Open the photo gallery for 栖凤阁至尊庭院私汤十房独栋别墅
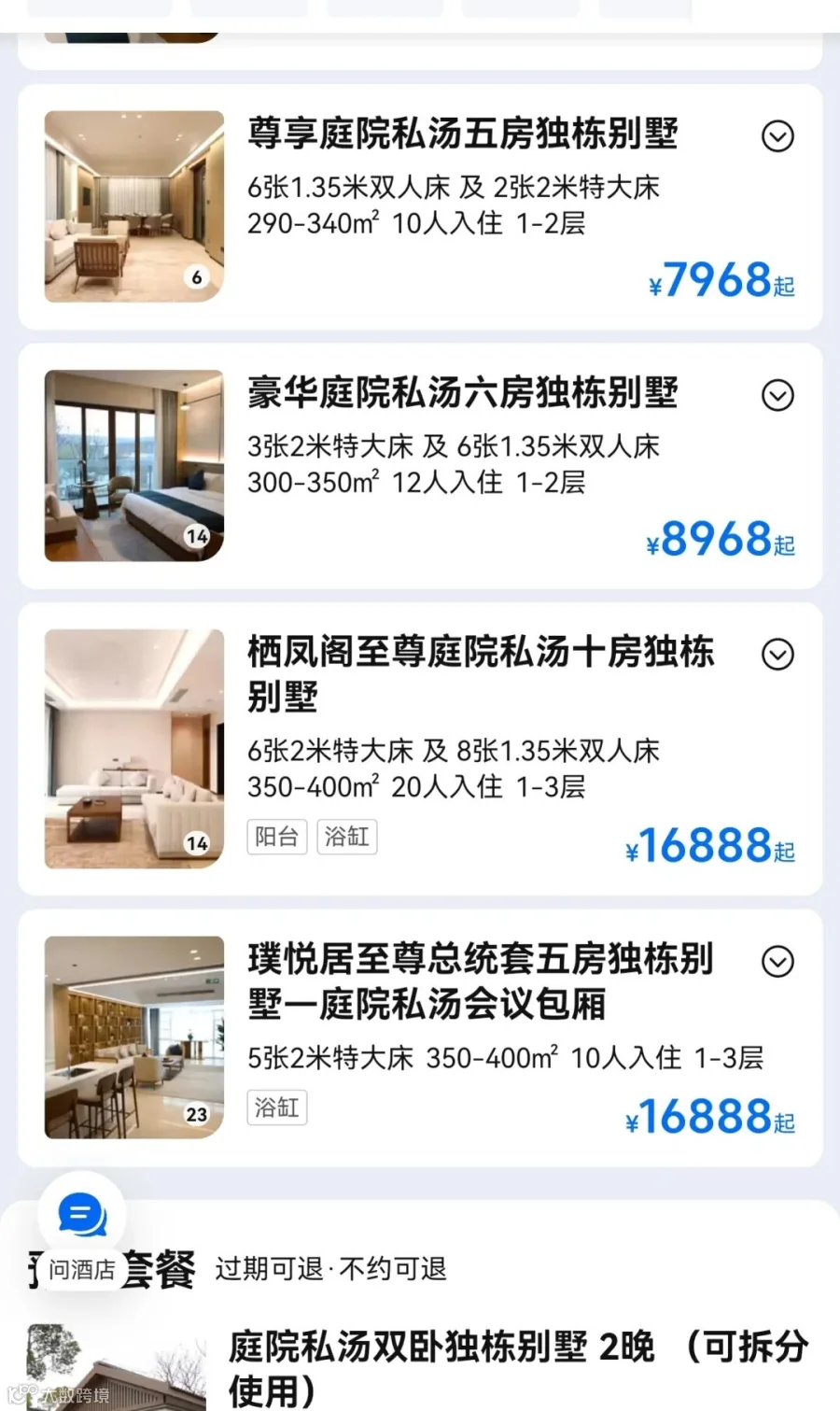 coord(134,749)
